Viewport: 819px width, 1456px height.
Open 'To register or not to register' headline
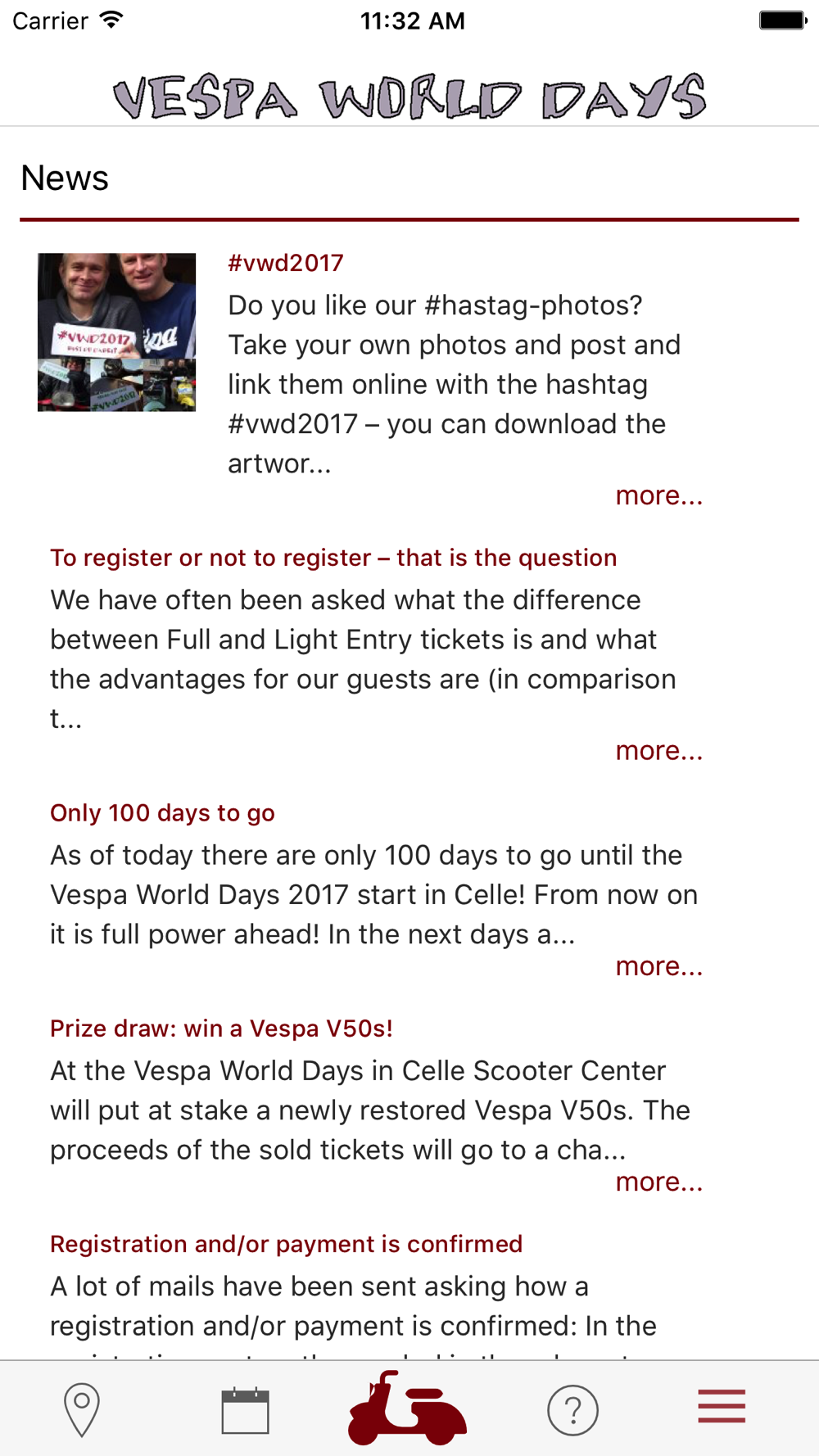pyautogui.click(x=333, y=558)
